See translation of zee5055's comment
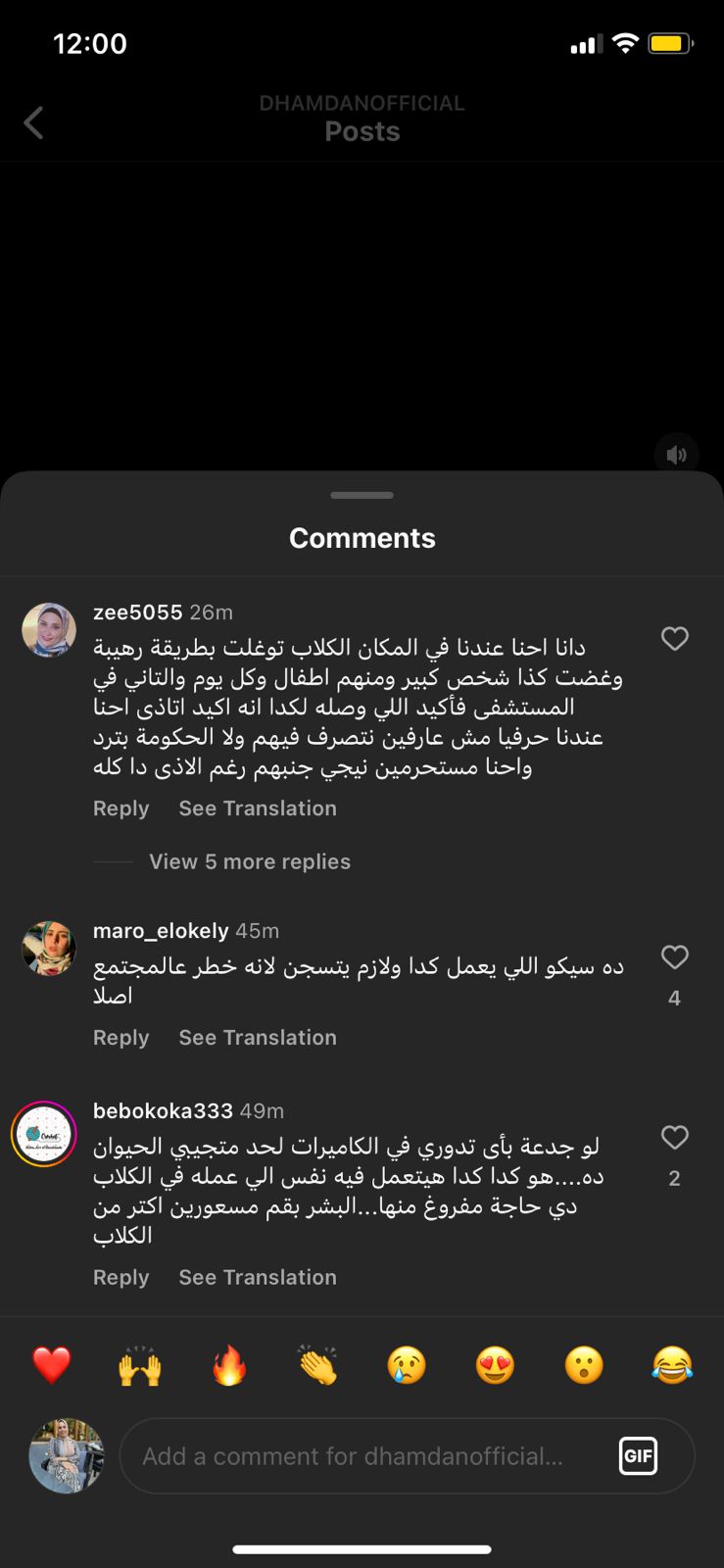The image size is (724, 1568). tap(258, 808)
